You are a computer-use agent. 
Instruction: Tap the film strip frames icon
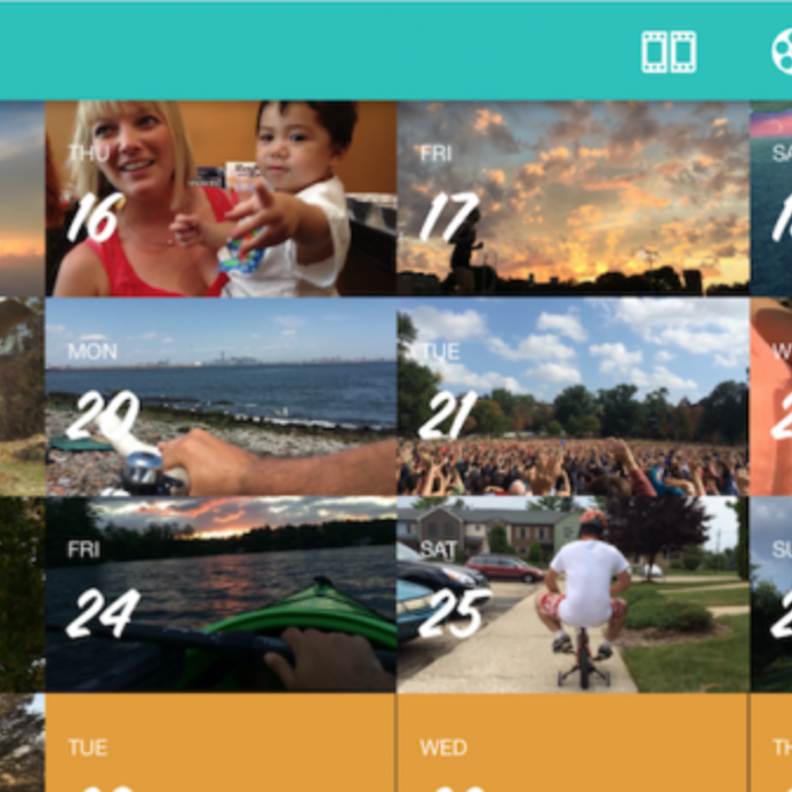tap(668, 52)
